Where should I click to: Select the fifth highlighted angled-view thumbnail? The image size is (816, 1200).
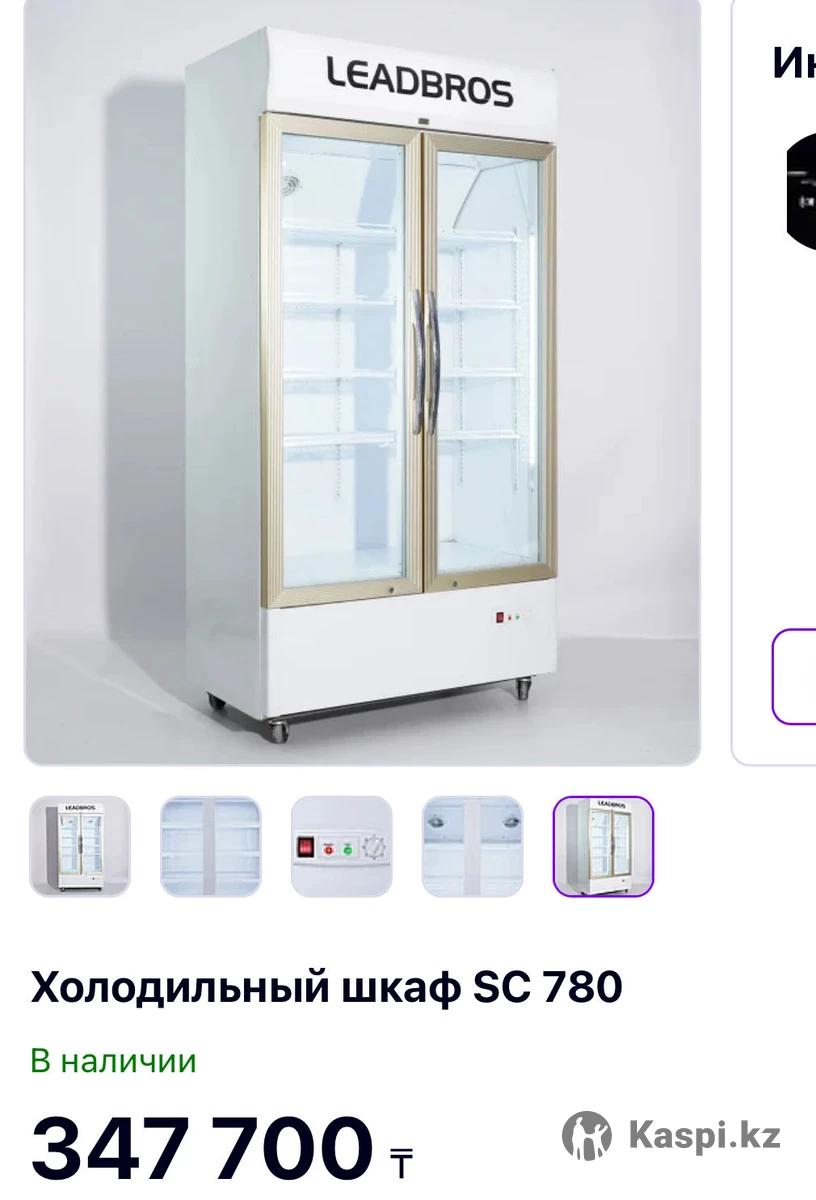[x=603, y=846]
